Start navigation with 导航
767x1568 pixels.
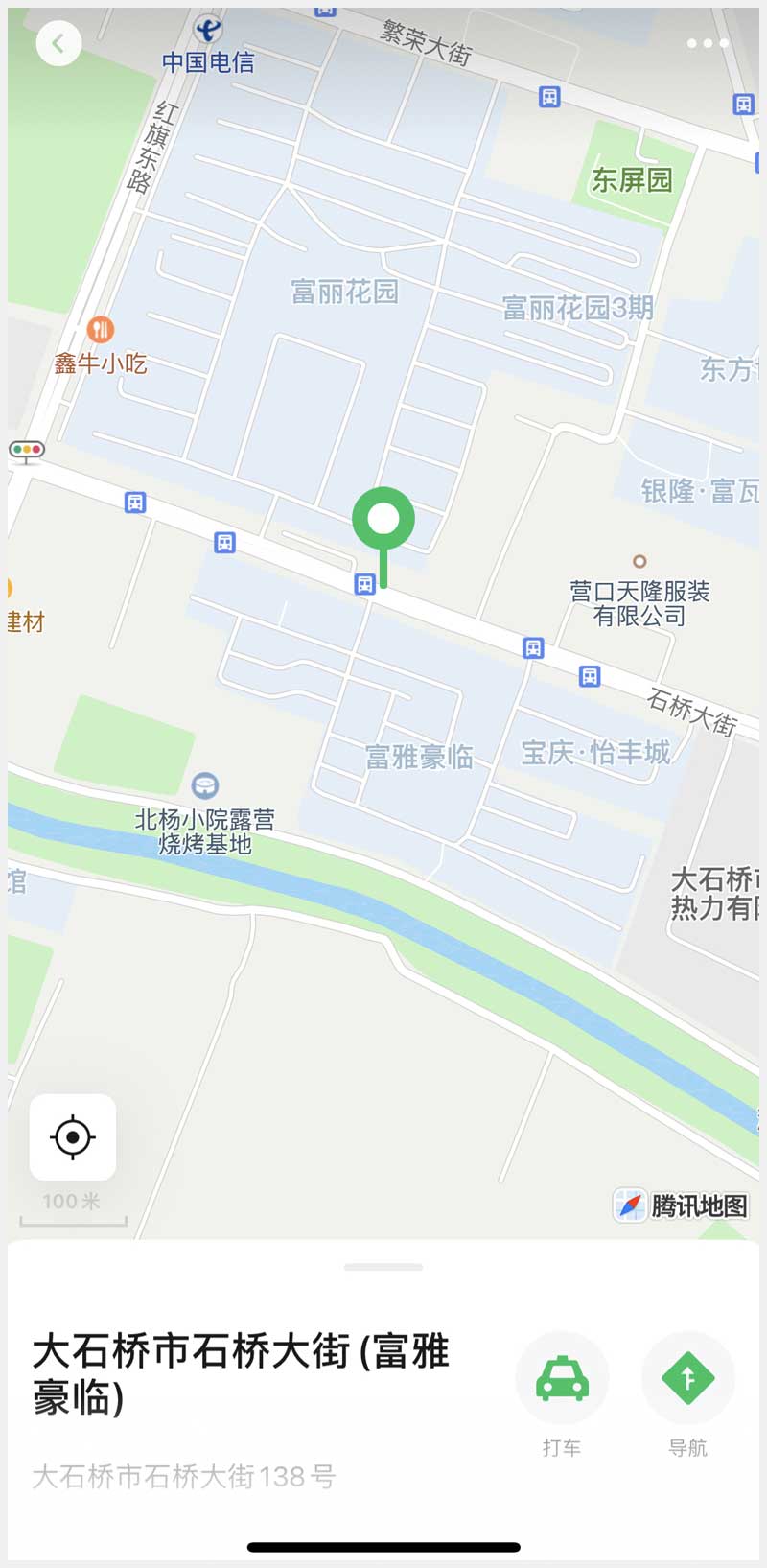(x=687, y=1379)
